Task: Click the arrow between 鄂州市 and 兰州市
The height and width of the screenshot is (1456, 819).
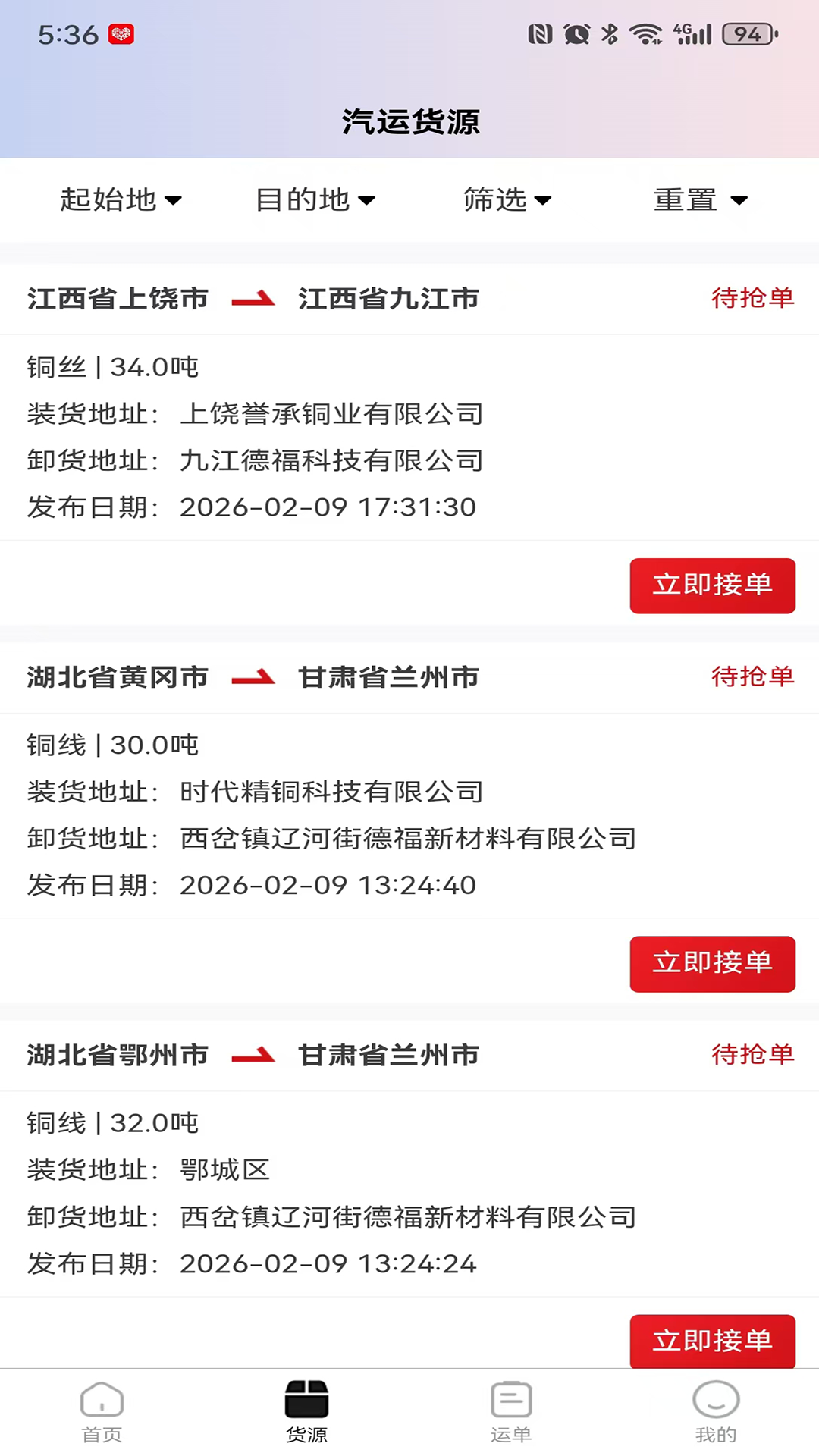Action: pos(253,1055)
